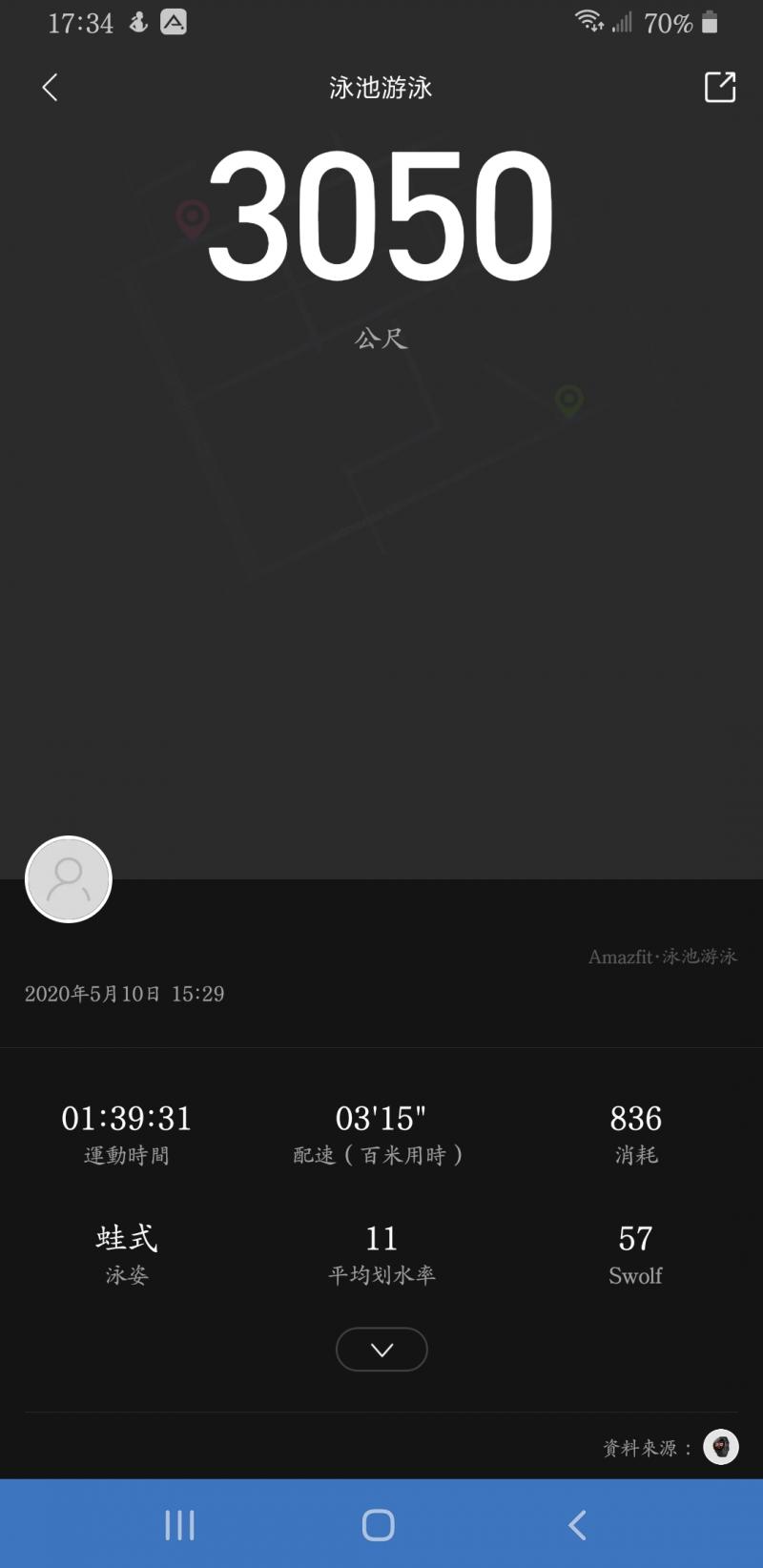The height and width of the screenshot is (1568, 763).
Task: Share this swimming workout
Action: coord(719,88)
